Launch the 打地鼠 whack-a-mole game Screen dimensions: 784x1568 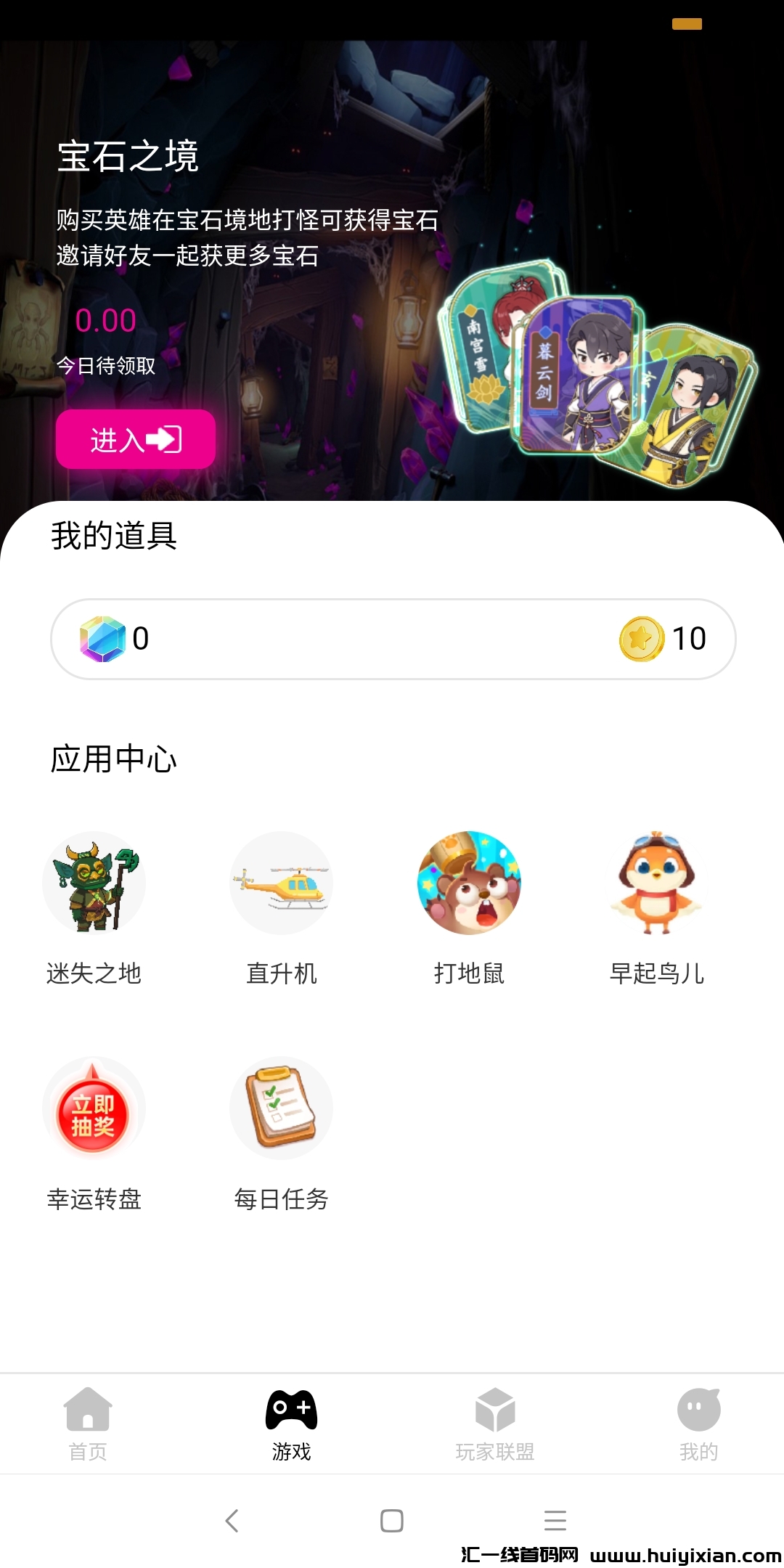point(469,883)
